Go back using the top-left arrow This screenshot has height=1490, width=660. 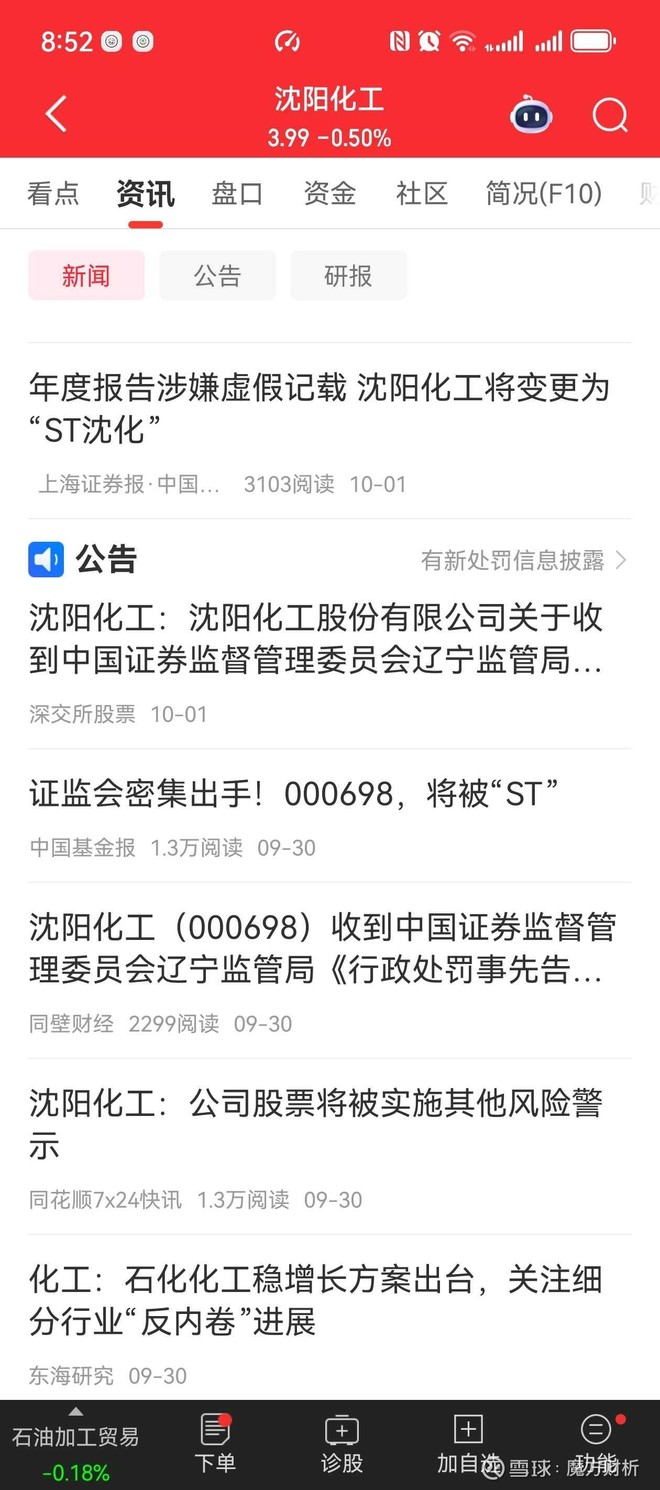[56, 115]
